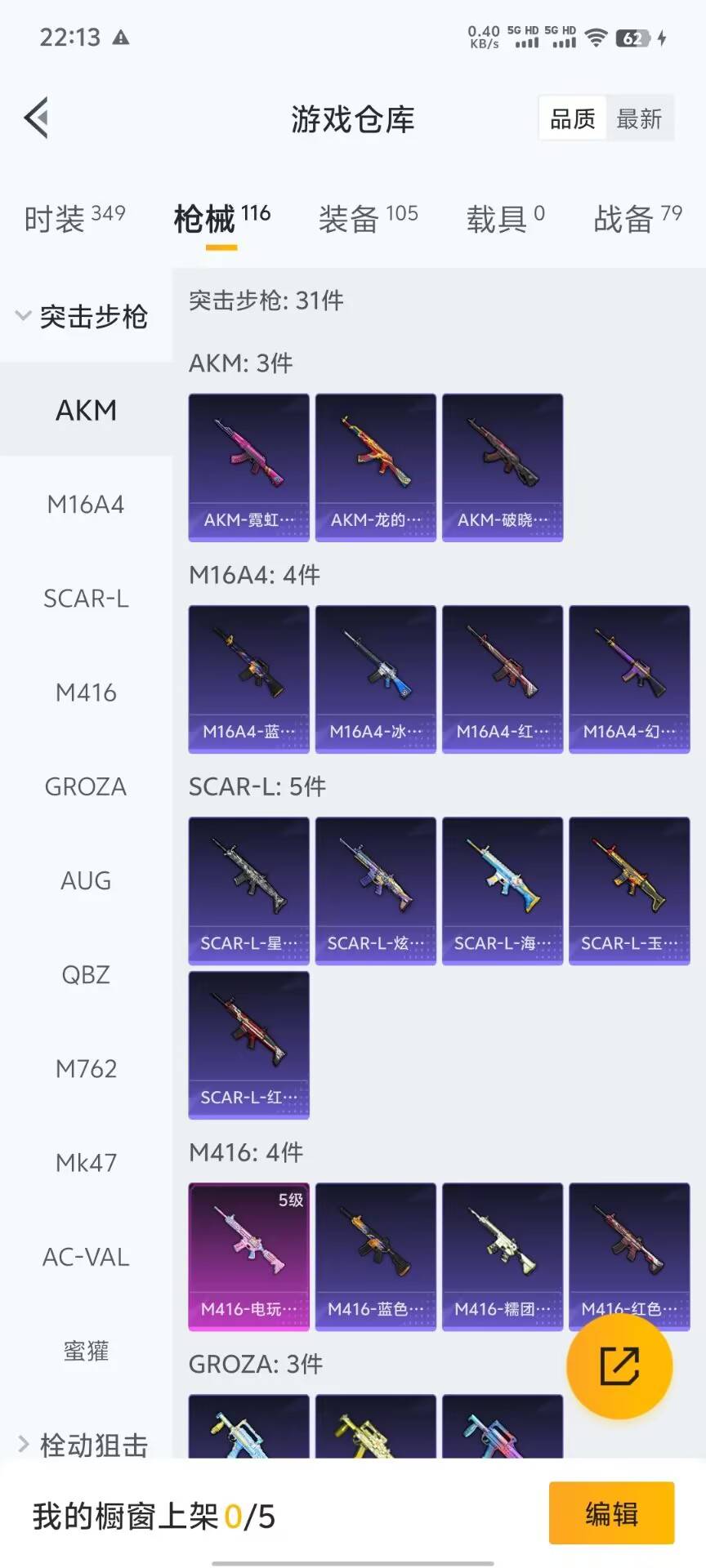
Task: View the M416-糯团 skin tile
Action: 503,1256
